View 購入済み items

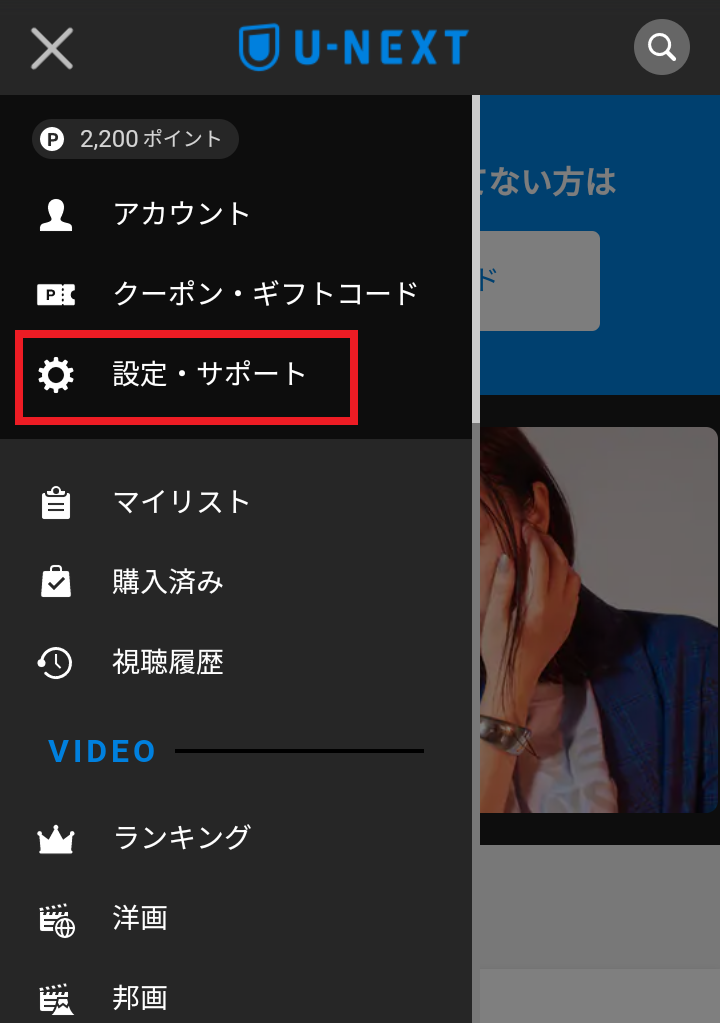tap(167, 582)
